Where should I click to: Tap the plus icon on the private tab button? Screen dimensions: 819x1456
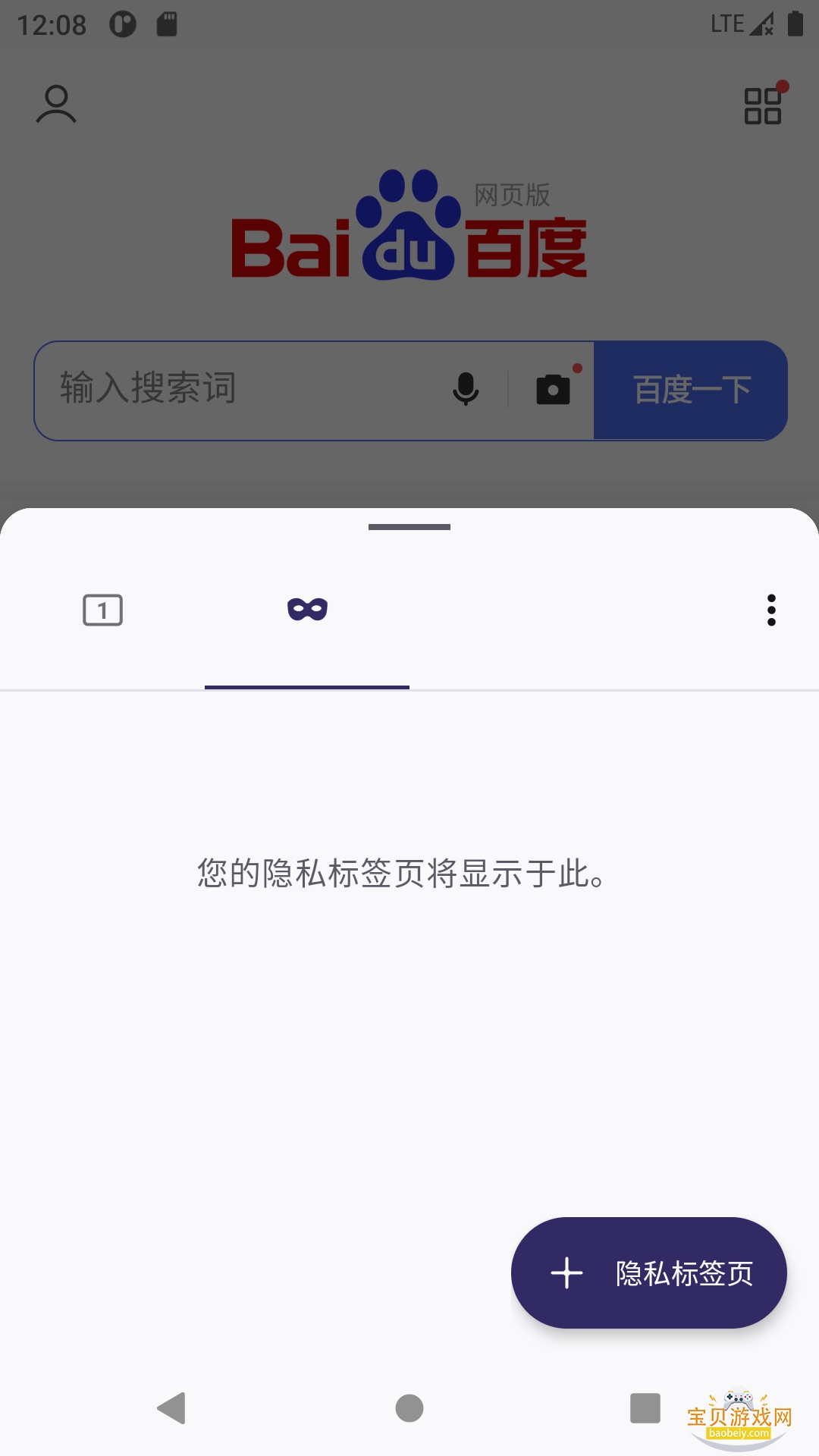(x=567, y=1272)
